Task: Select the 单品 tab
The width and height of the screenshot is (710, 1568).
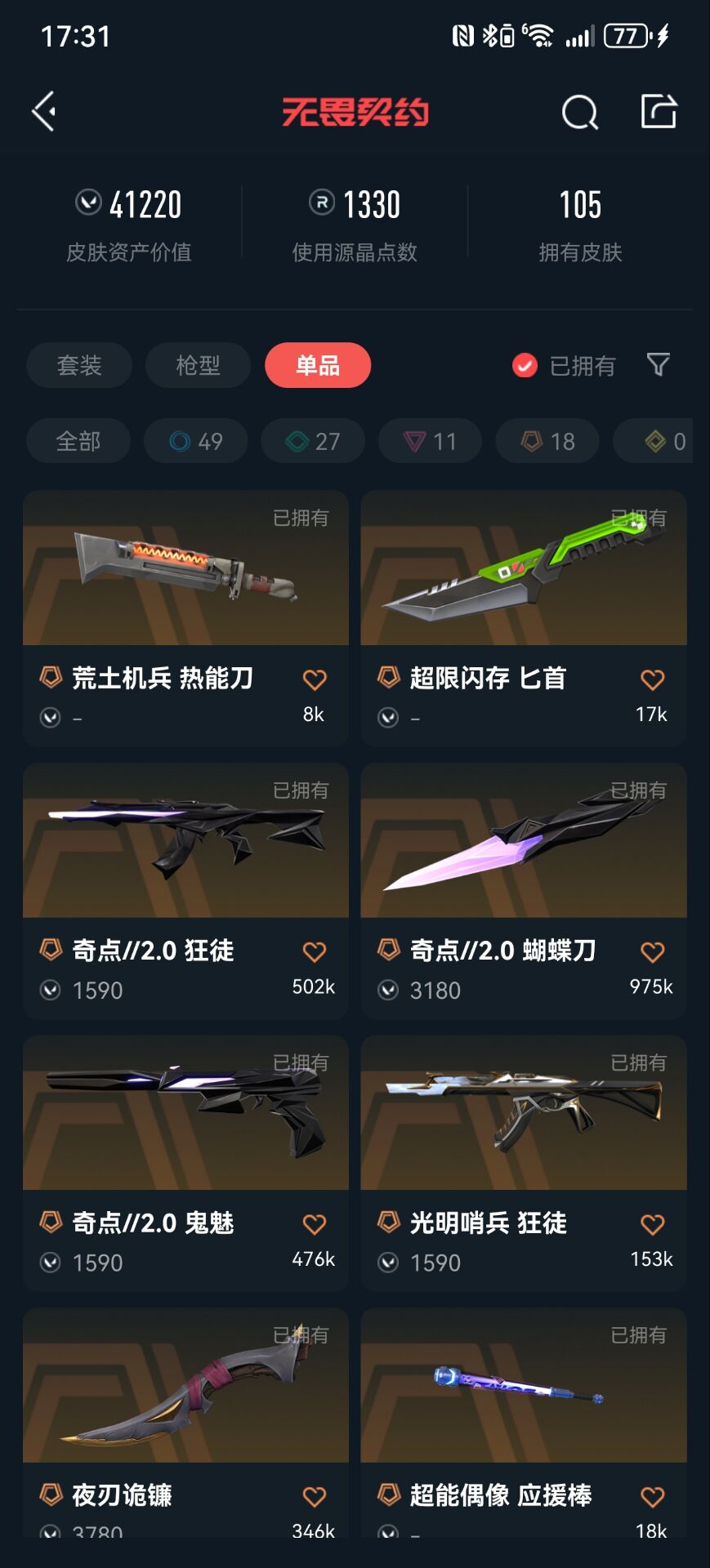Action: (318, 365)
